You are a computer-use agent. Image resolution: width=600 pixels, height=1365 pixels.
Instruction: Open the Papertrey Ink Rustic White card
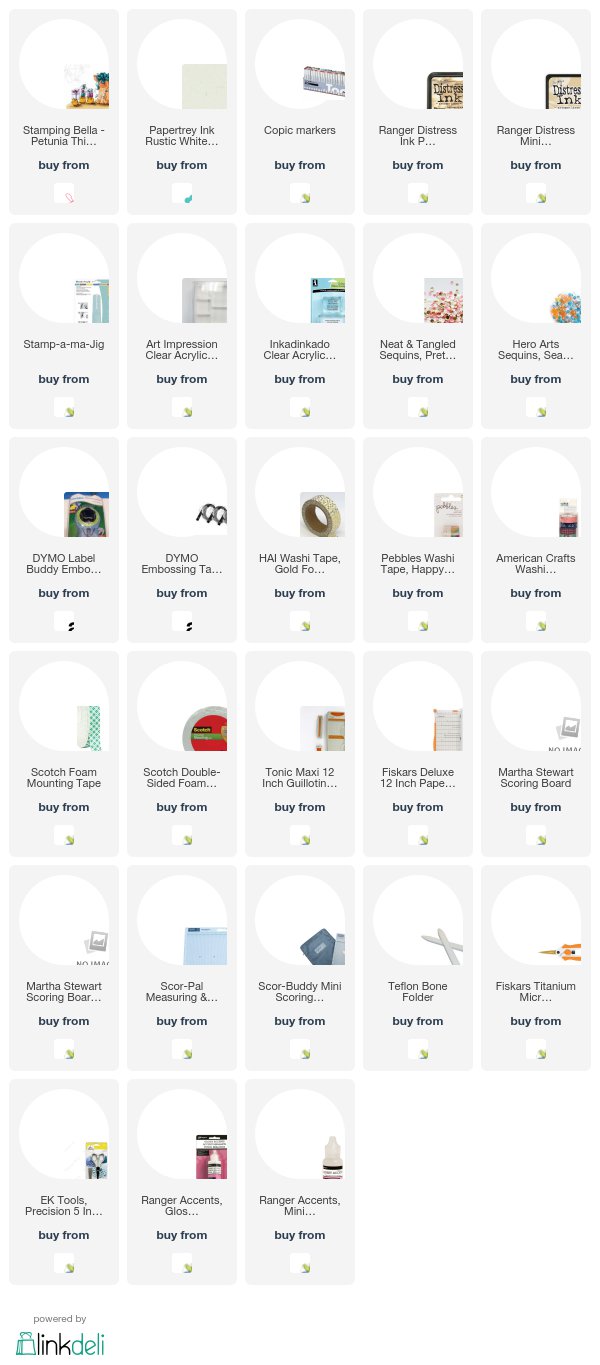point(182,112)
